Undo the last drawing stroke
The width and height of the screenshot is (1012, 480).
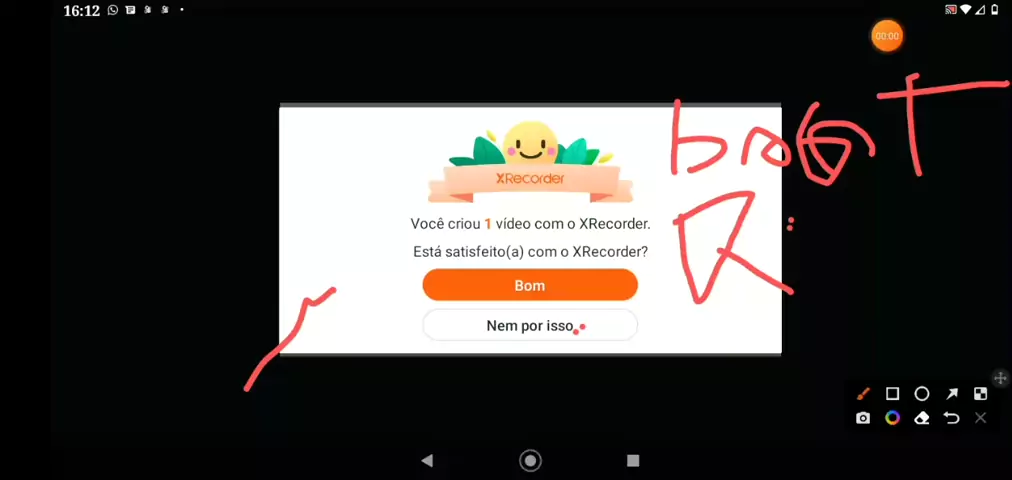[951, 418]
